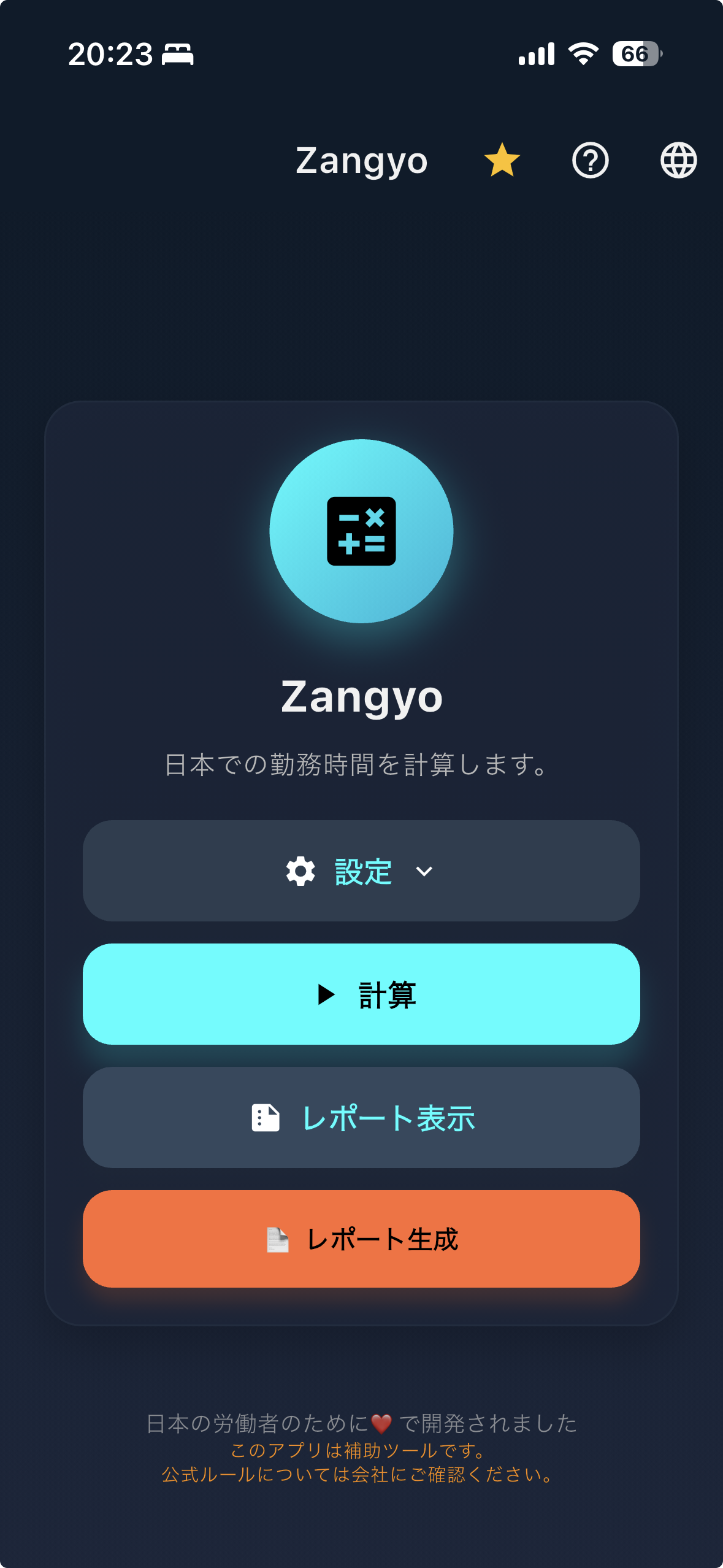Tap the yellow star favorite icon
Screen dimensions: 723x1568
(x=502, y=160)
